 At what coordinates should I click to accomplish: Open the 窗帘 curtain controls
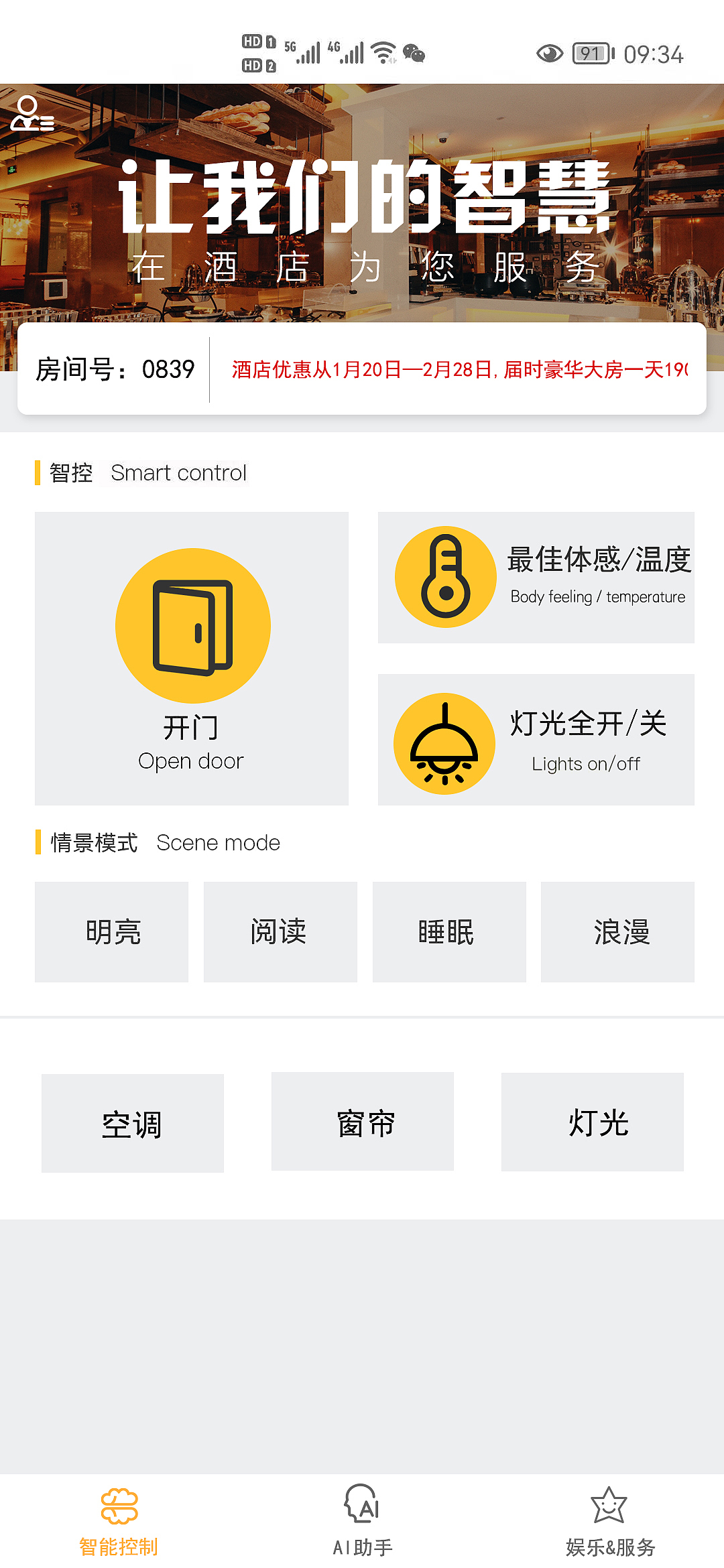coord(362,1123)
